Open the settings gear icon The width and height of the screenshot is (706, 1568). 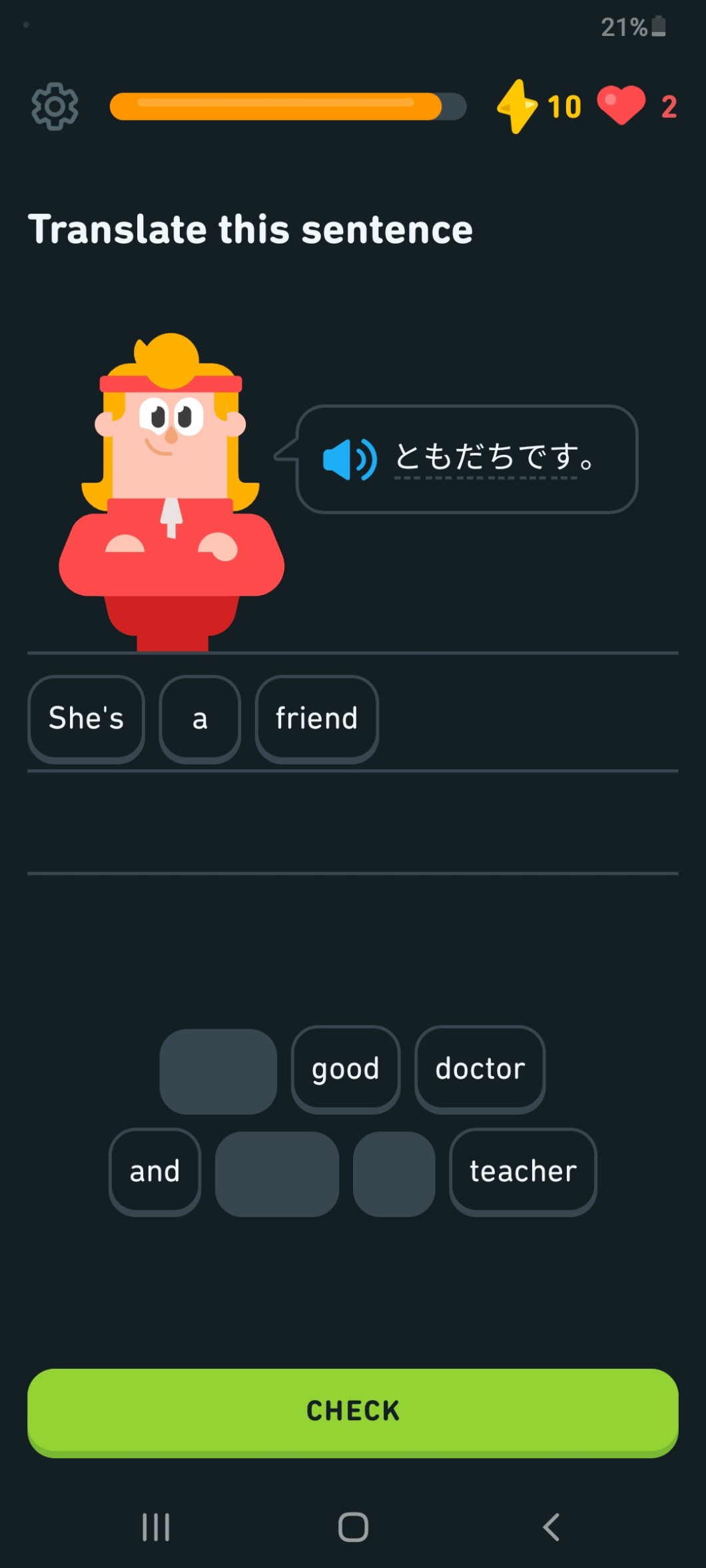[55, 107]
